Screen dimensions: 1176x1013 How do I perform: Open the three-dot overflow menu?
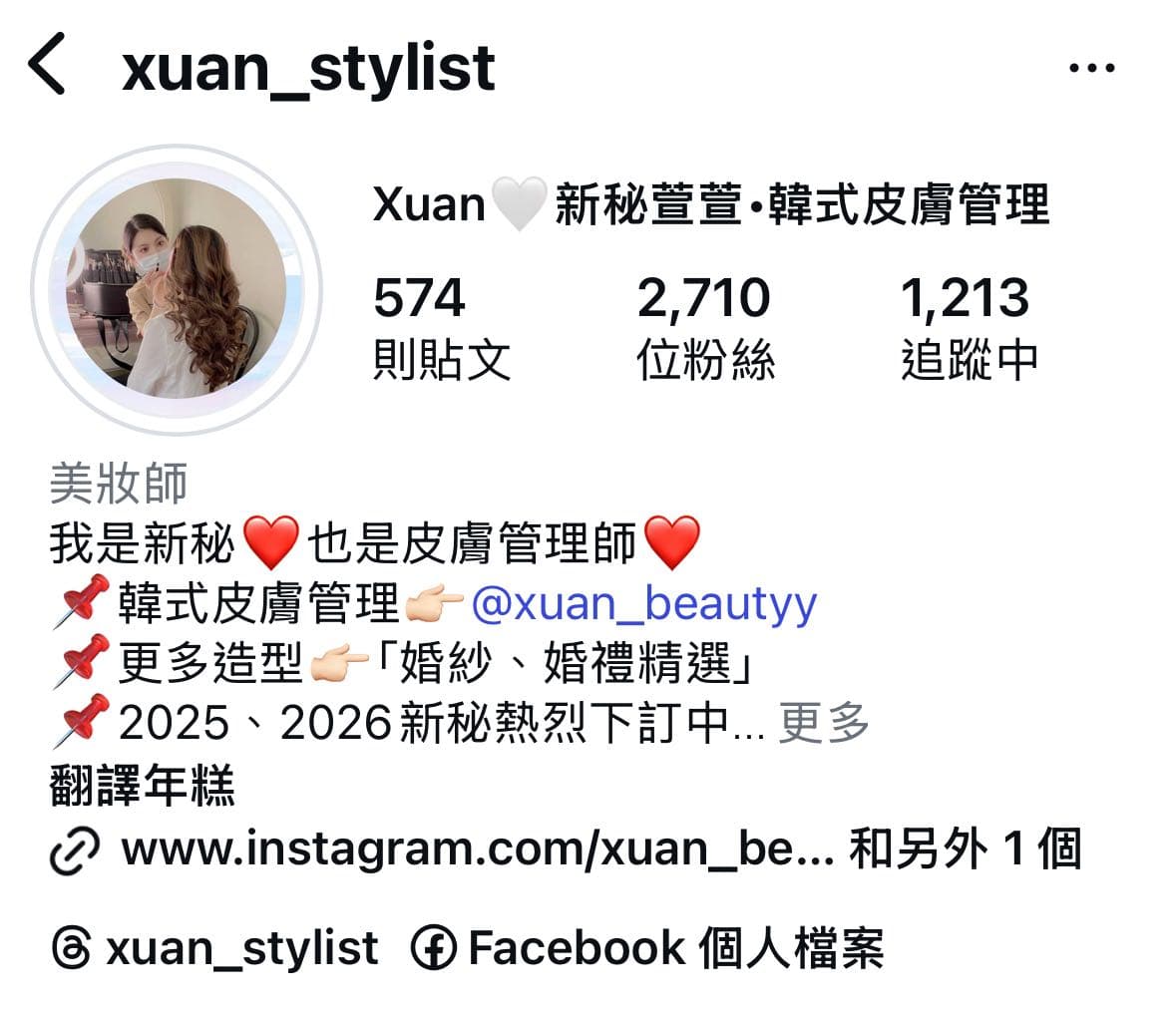(x=1091, y=68)
